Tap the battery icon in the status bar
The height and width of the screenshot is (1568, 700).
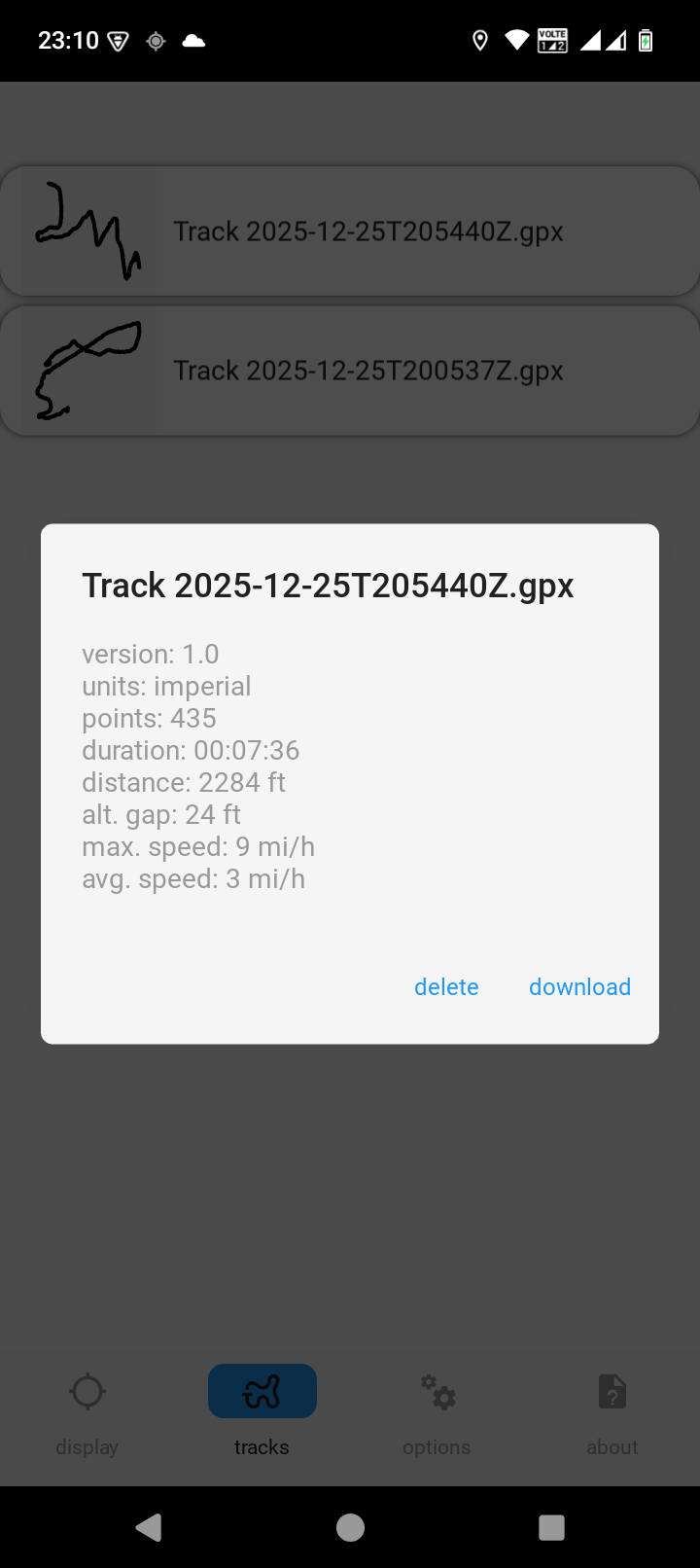(x=644, y=40)
